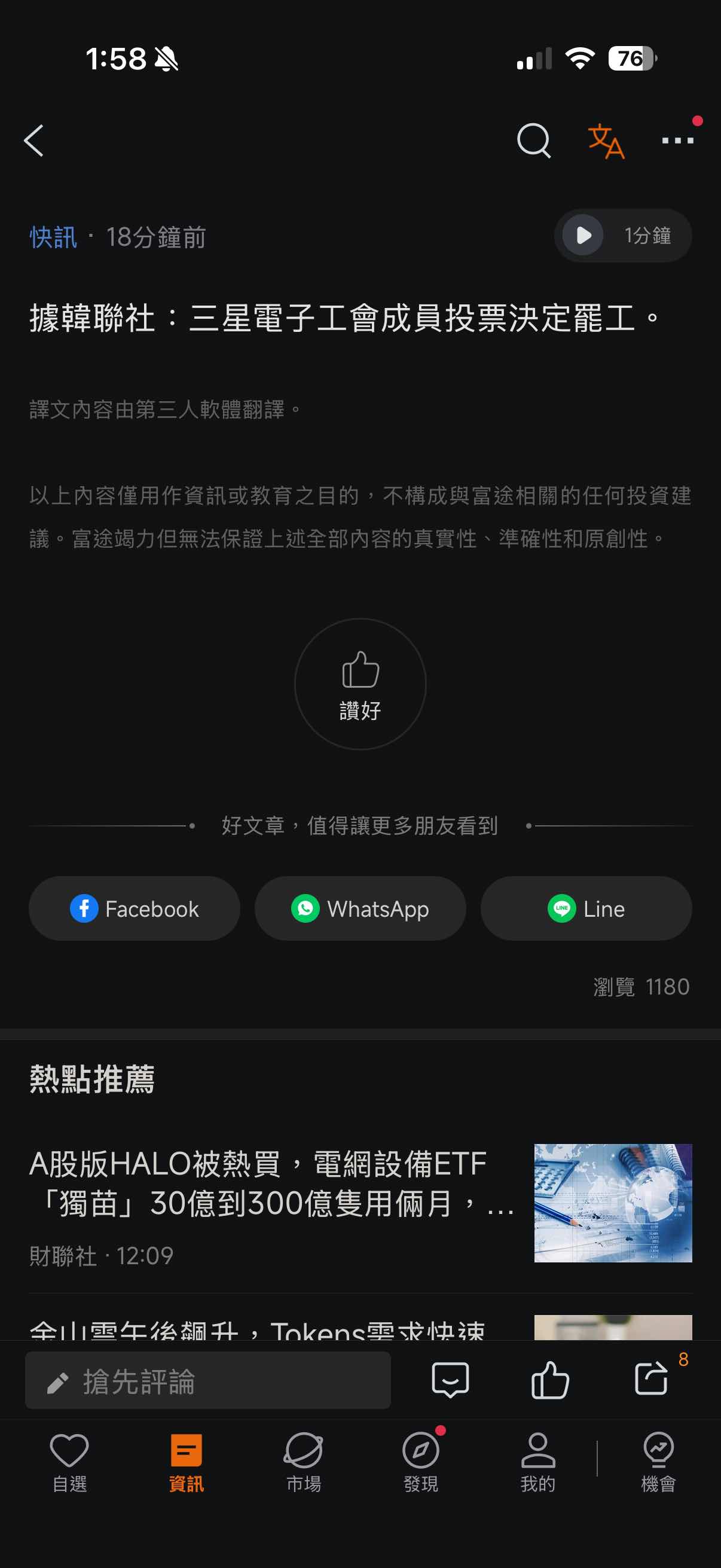Tap the 搶先評論 comment field

click(x=208, y=1380)
